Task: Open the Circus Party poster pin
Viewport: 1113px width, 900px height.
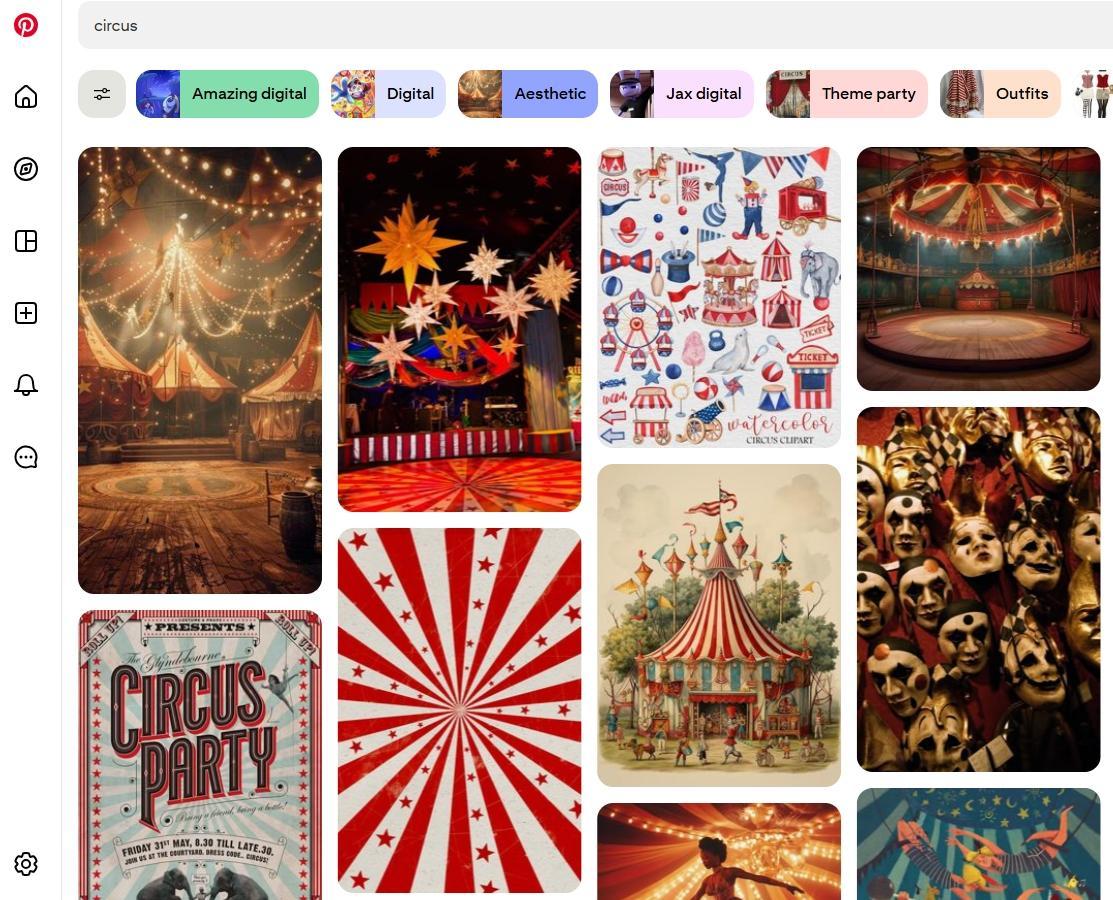Action: 200,755
